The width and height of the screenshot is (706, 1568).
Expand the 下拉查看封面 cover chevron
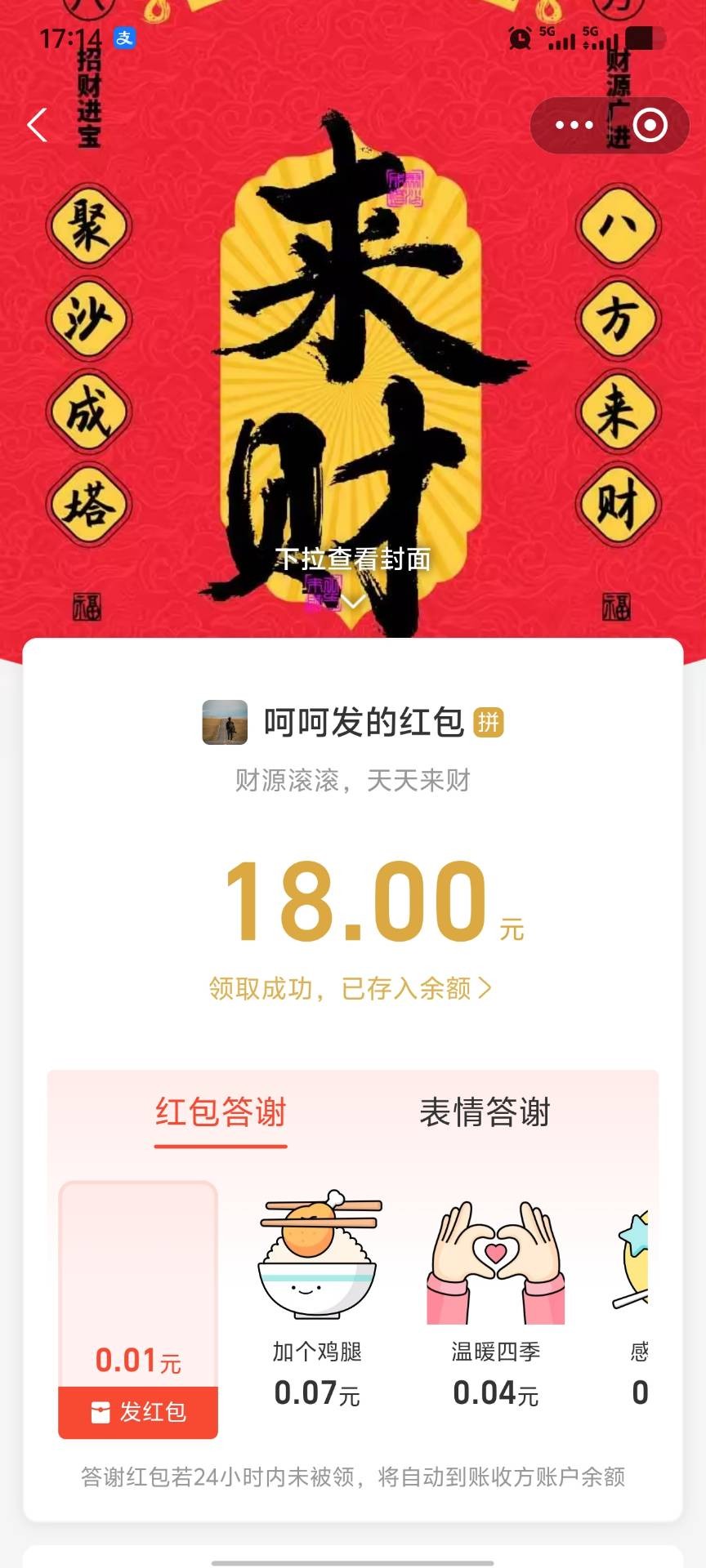coord(353,601)
